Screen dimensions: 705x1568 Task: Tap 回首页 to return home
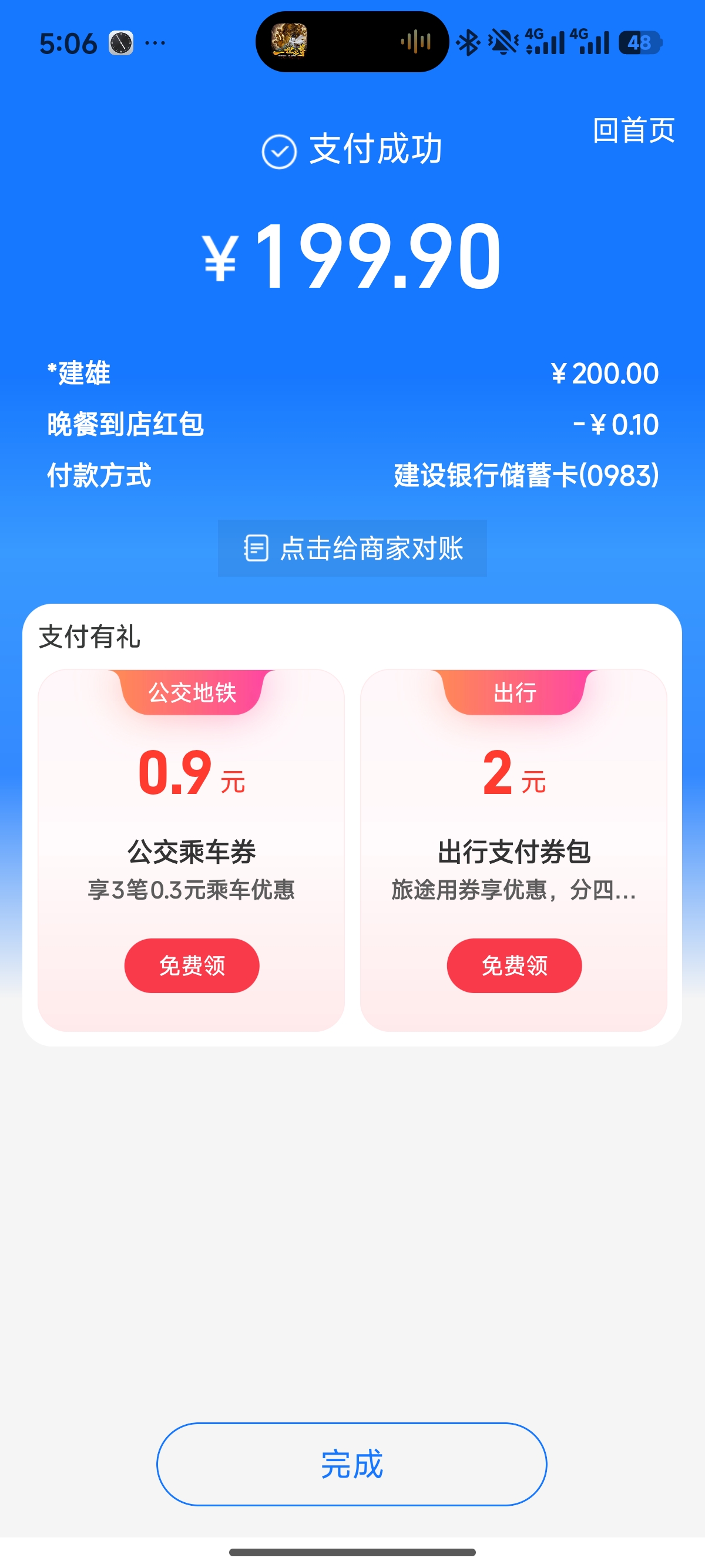point(634,130)
